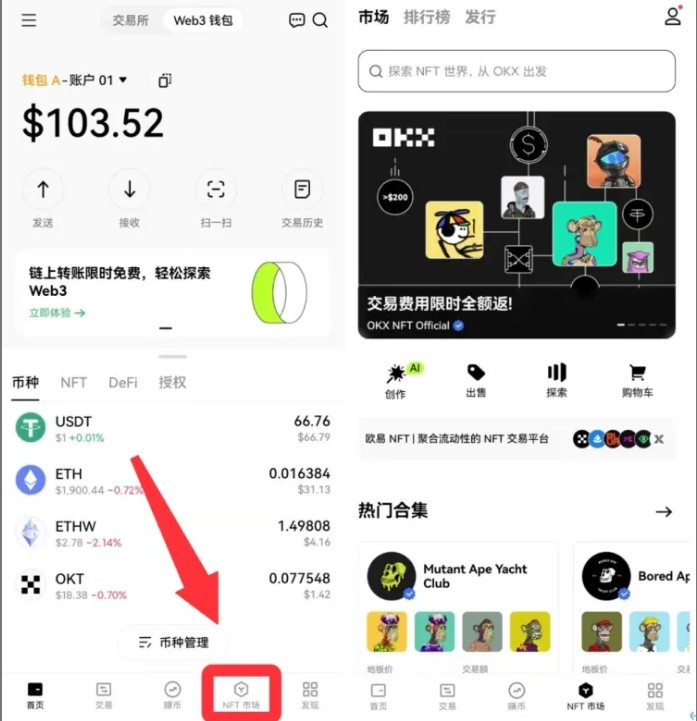
Task: Open the messages chat icon
Action: (x=296, y=20)
